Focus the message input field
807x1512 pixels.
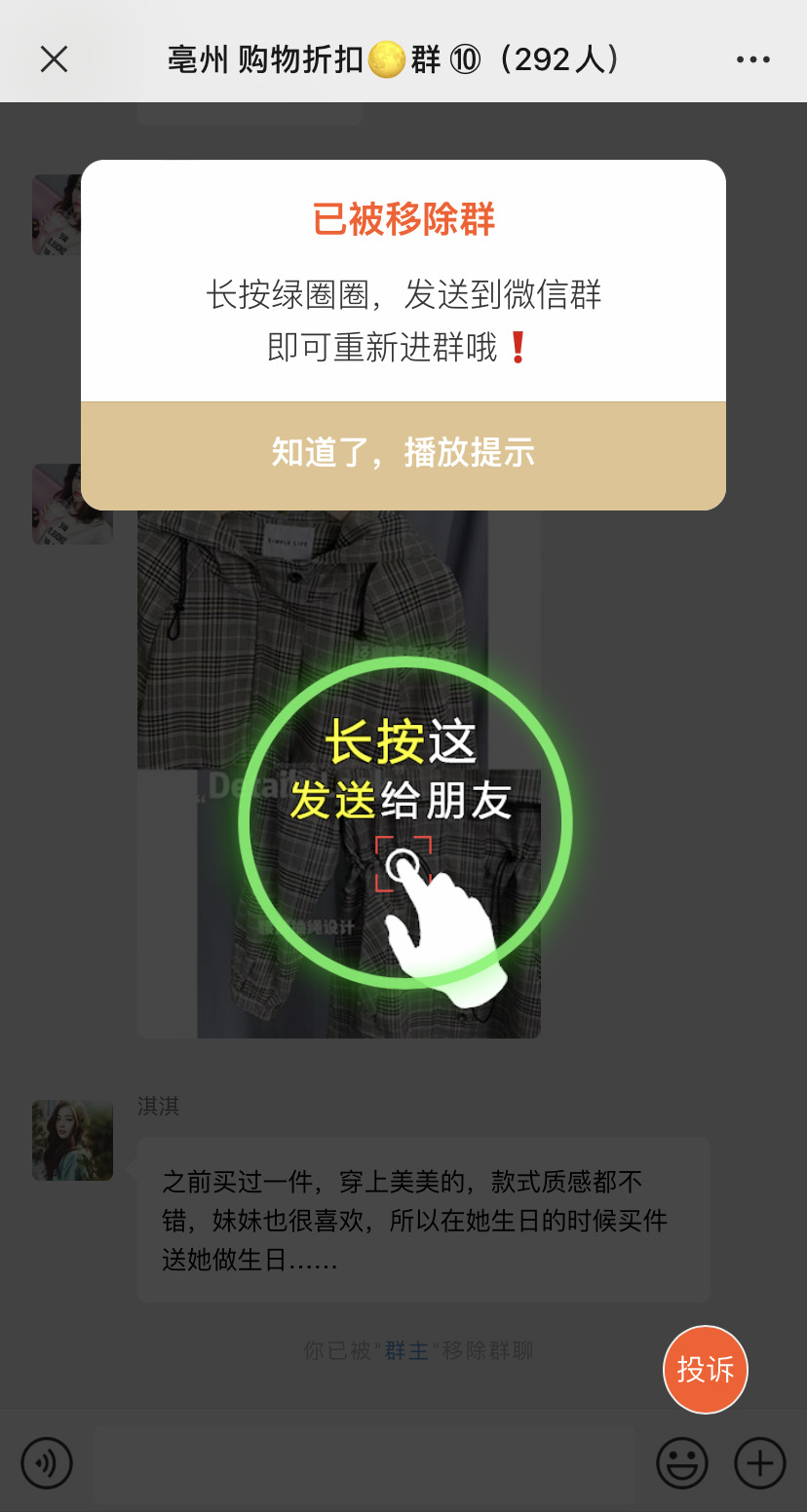(364, 1462)
